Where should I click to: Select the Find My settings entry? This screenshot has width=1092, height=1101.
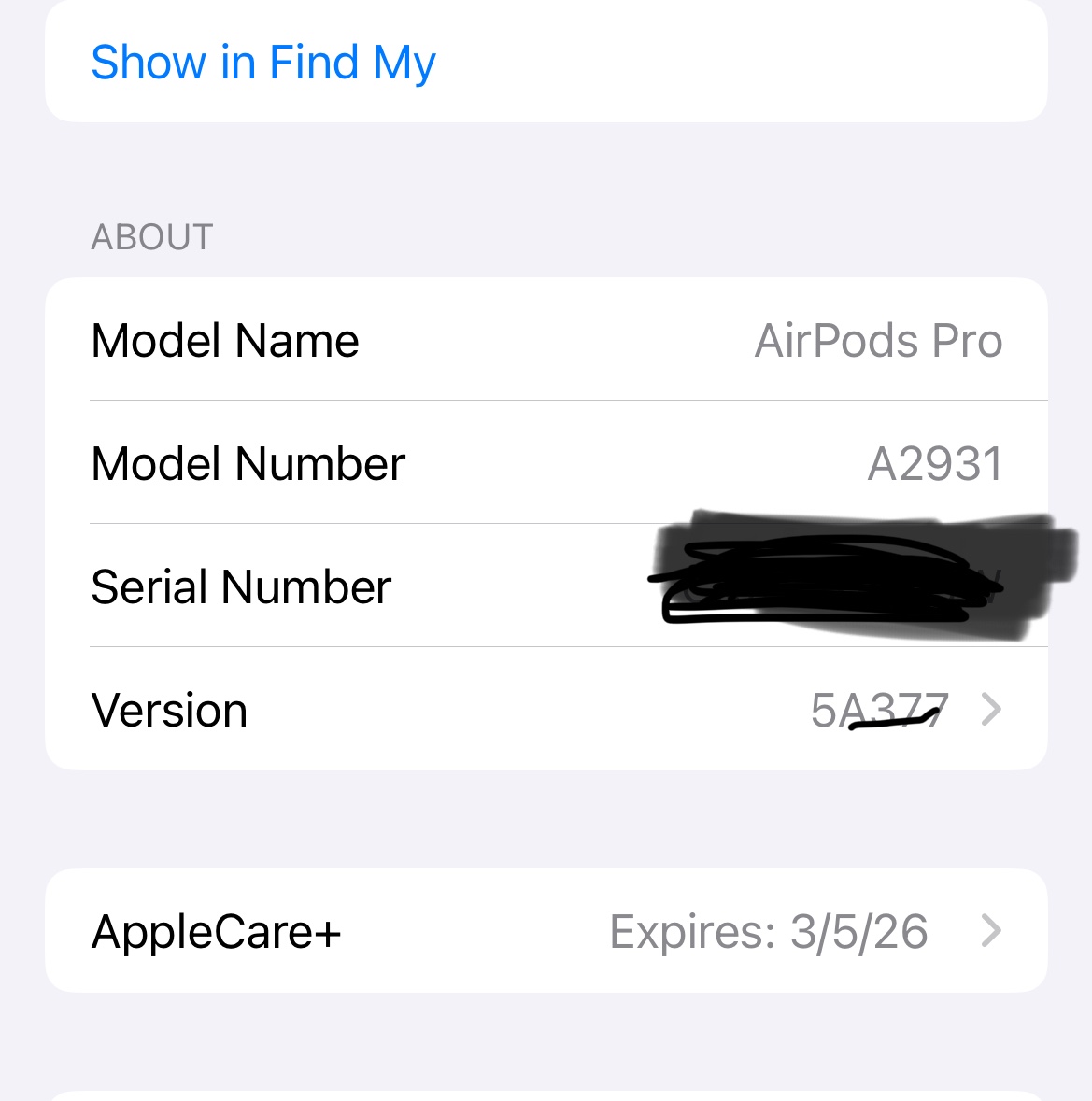[x=262, y=63]
